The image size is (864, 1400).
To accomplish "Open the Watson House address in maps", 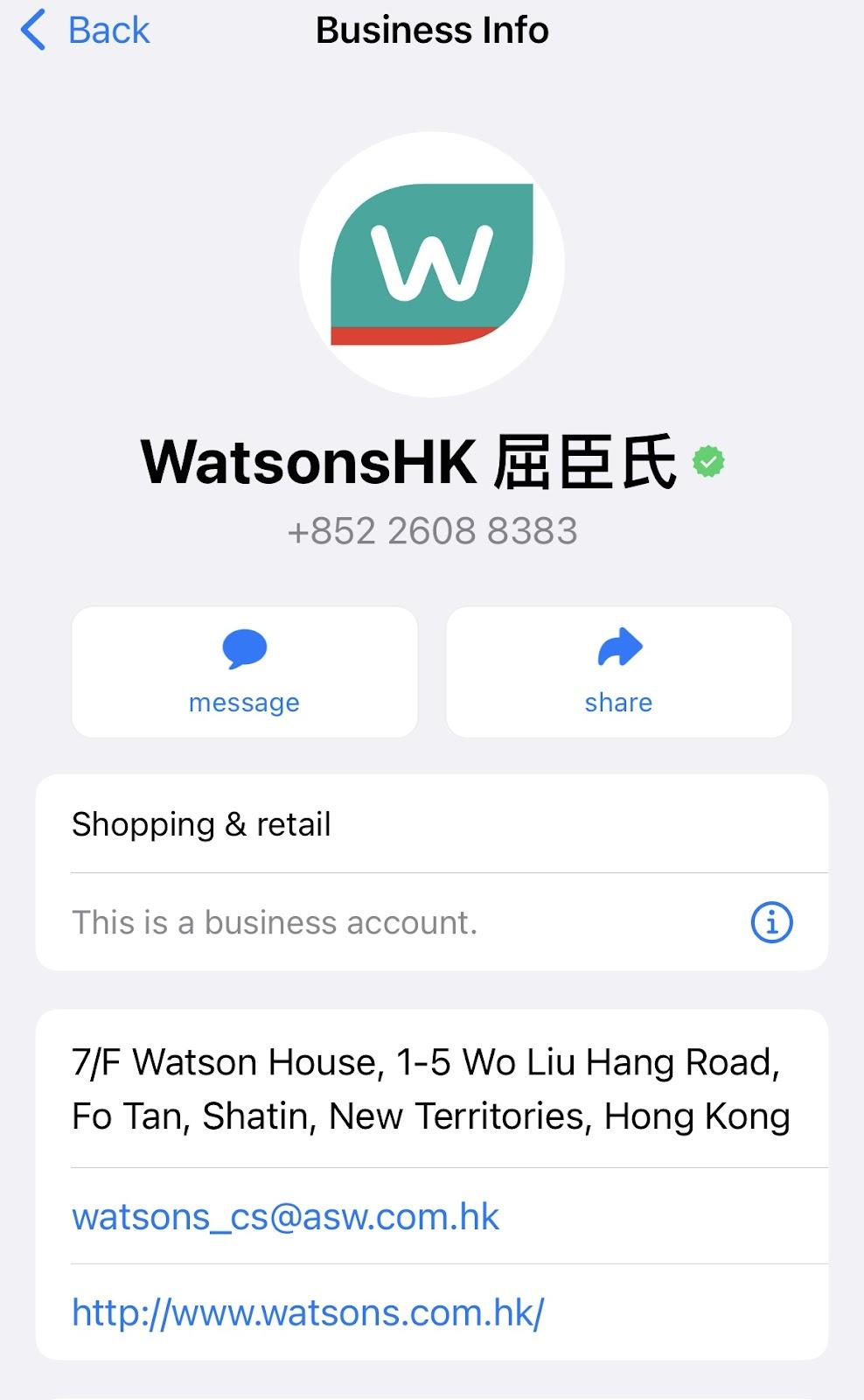I will pyautogui.click(x=430, y=1088).
